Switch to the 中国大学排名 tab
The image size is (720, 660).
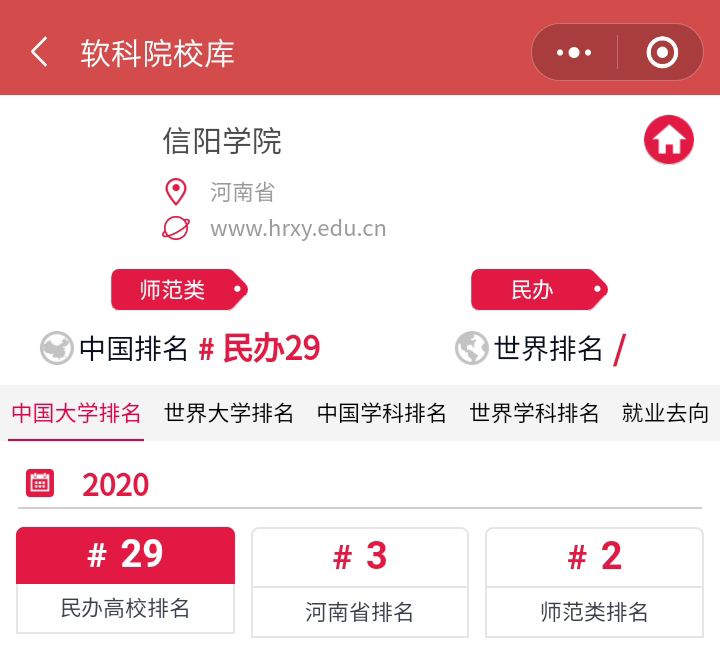tap(76, 413)
